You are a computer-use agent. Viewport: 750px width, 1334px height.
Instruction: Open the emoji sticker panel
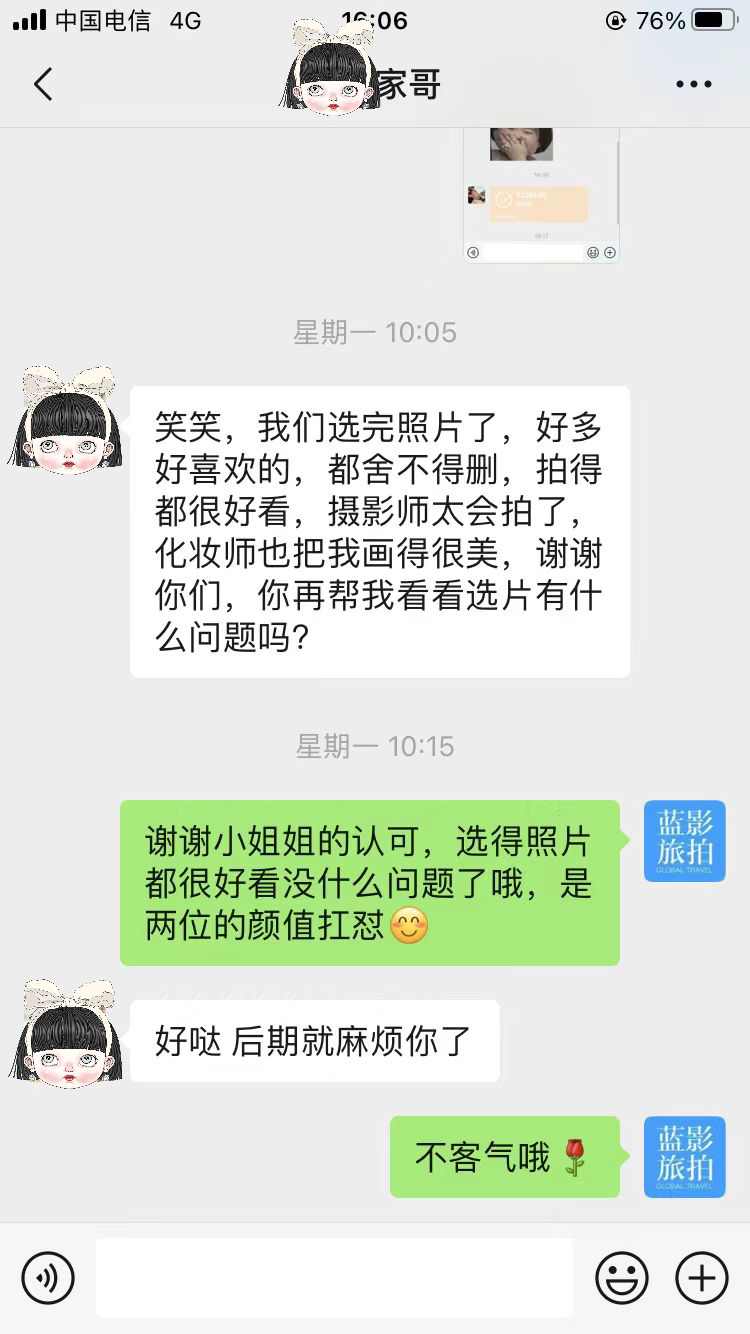tap(621, 1277)
